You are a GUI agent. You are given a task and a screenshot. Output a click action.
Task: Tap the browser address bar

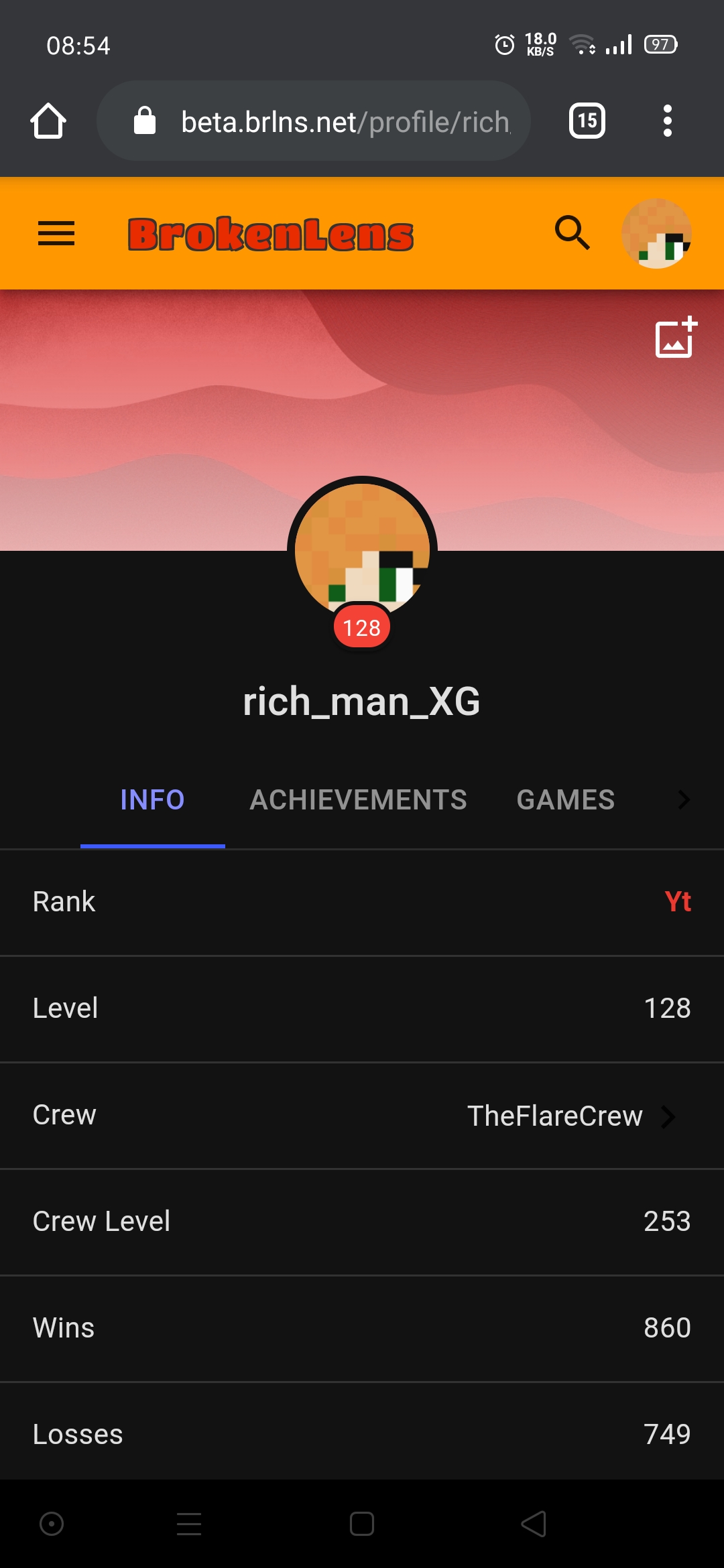click(314, 121)
